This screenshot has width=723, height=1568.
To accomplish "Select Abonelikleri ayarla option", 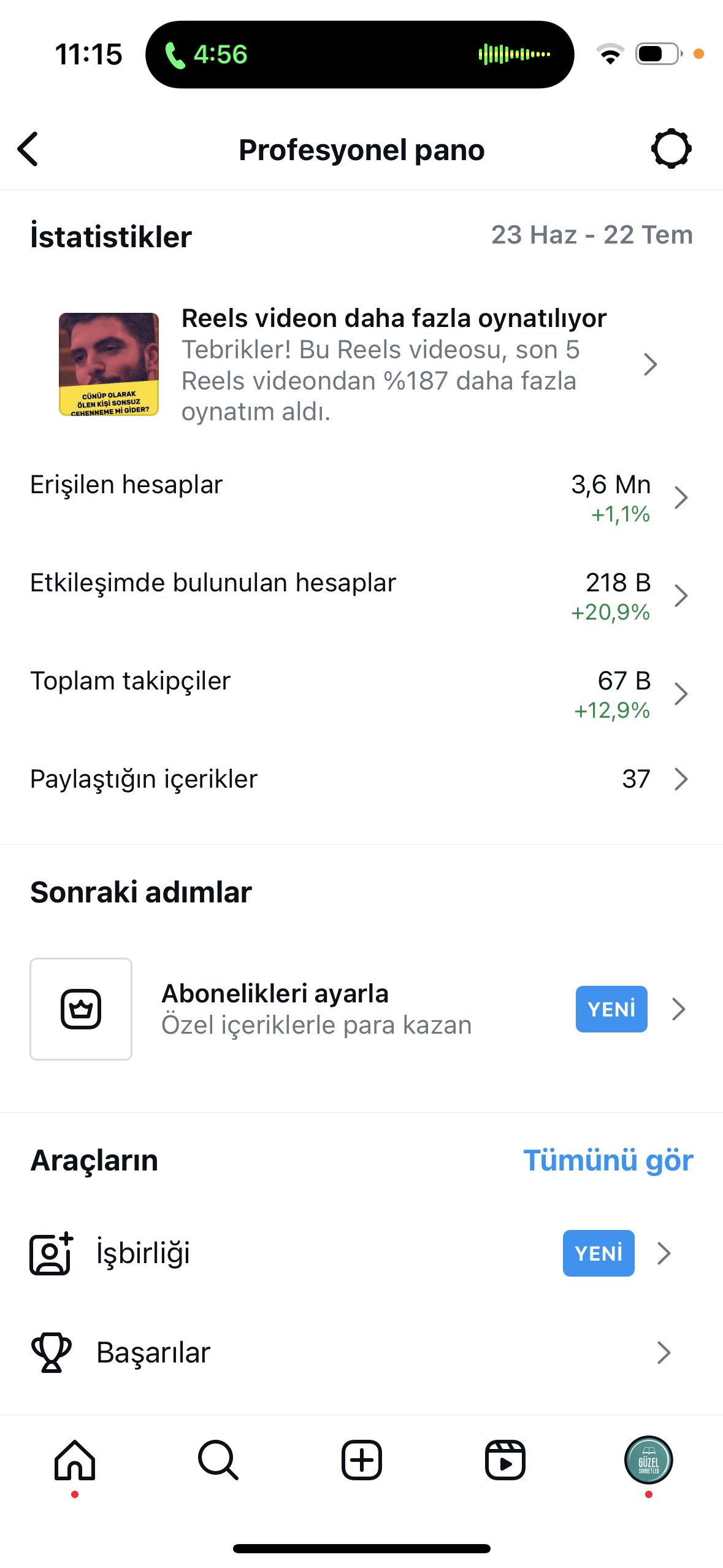I will pos(361,1009).
